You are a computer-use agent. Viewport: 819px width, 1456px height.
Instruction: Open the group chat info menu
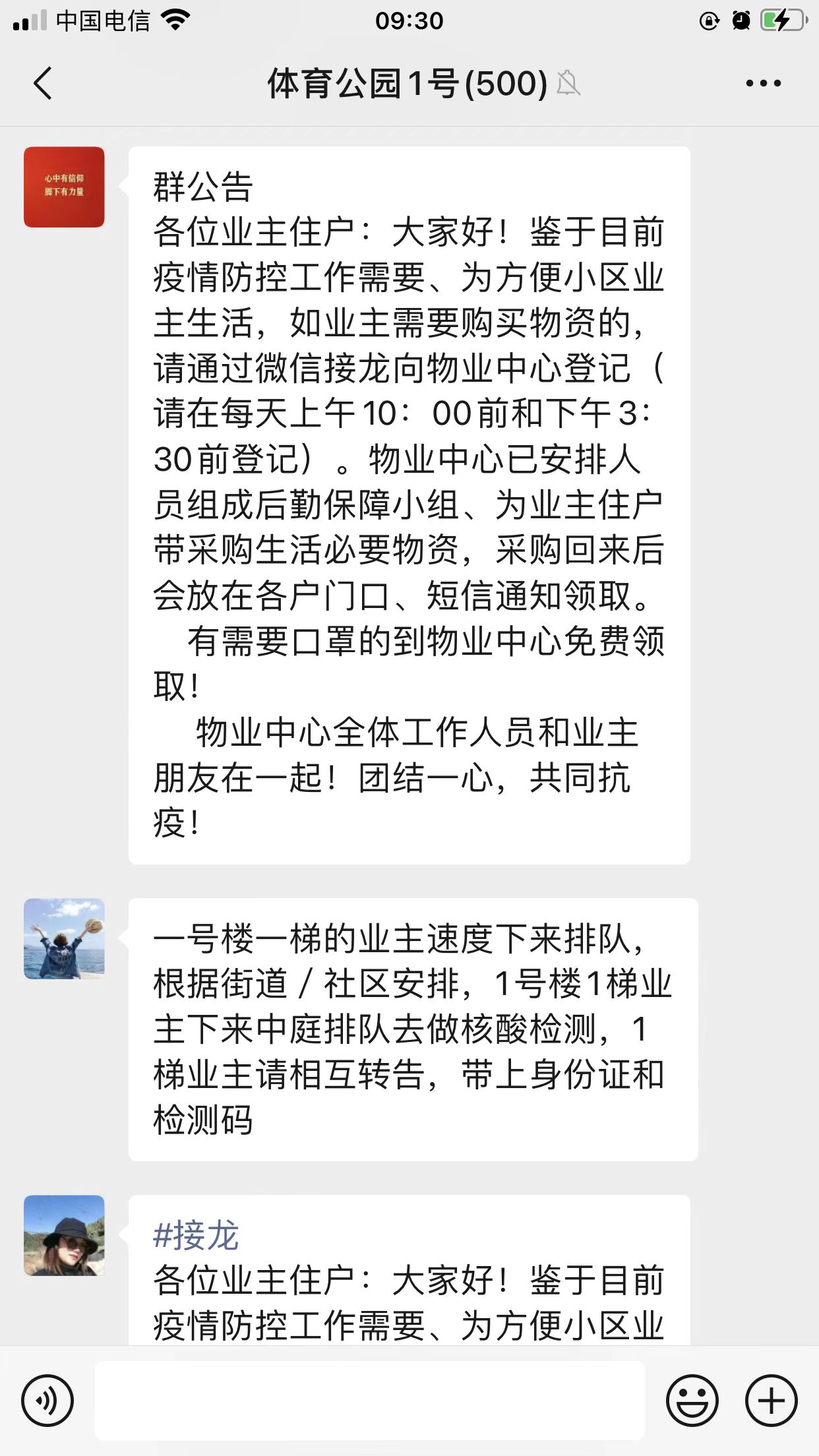coord(763,84)
